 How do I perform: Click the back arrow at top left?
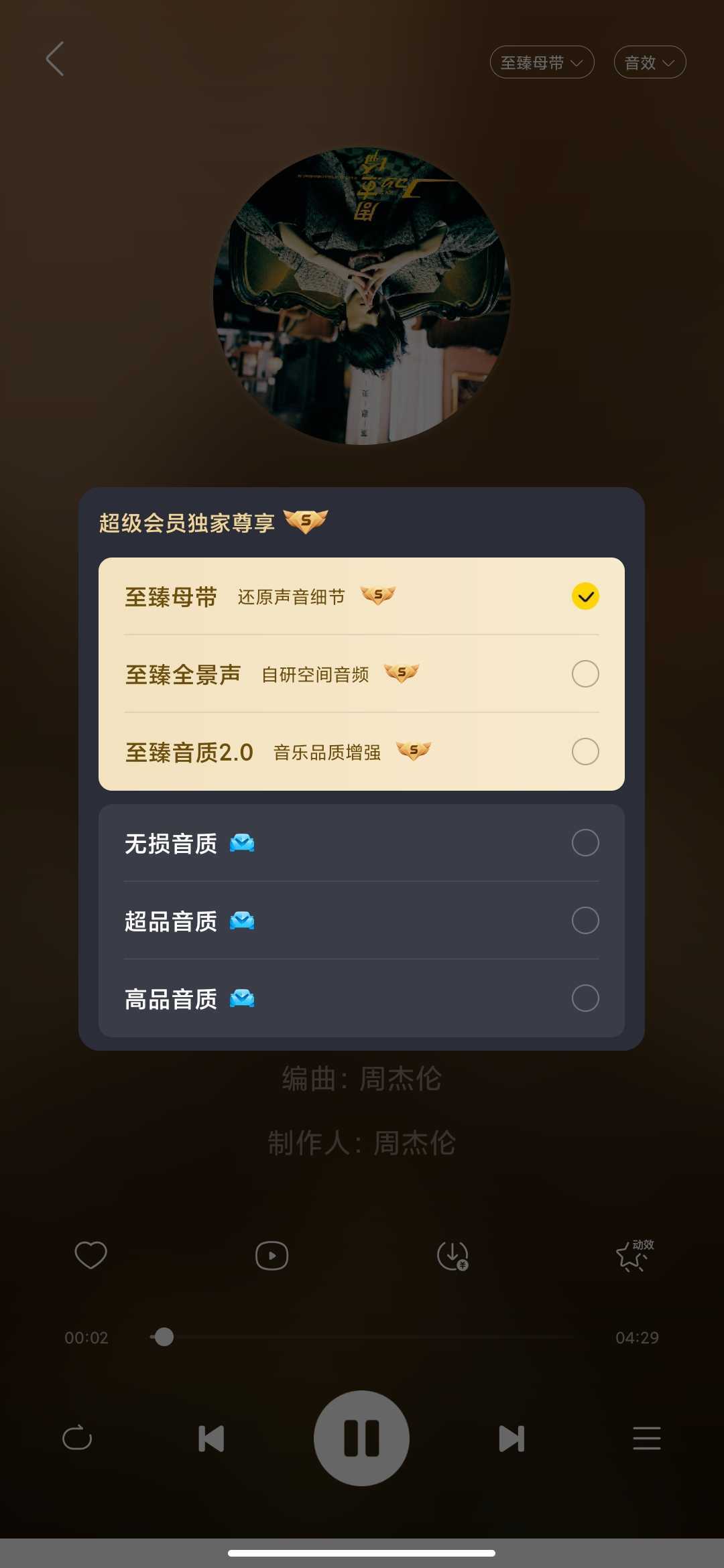click(55, 60)
